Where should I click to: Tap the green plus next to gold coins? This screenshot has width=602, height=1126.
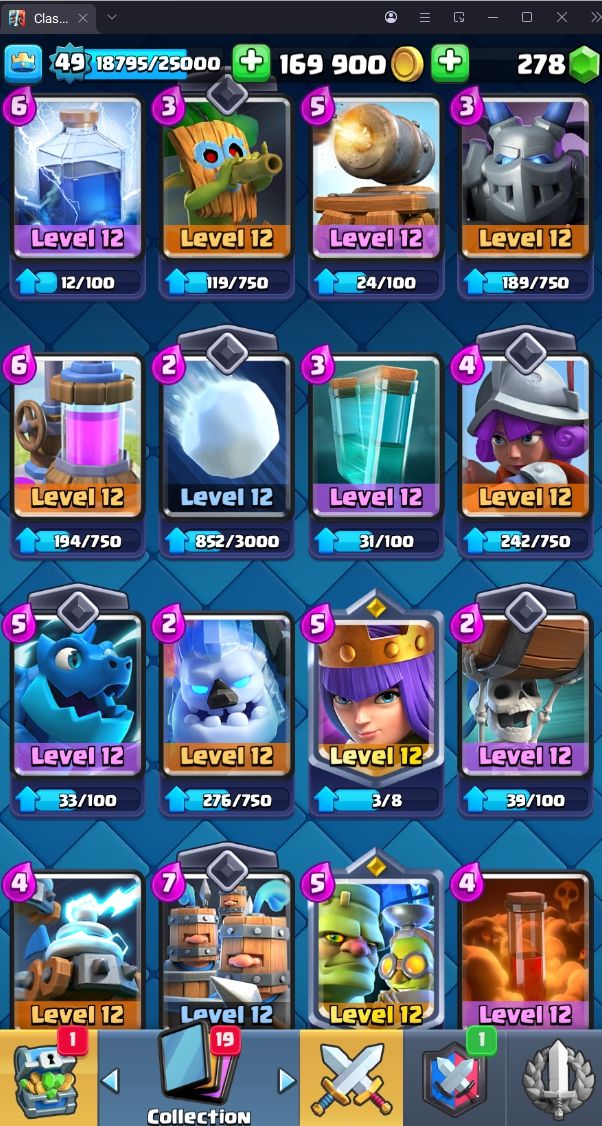[x=450, y=63]
